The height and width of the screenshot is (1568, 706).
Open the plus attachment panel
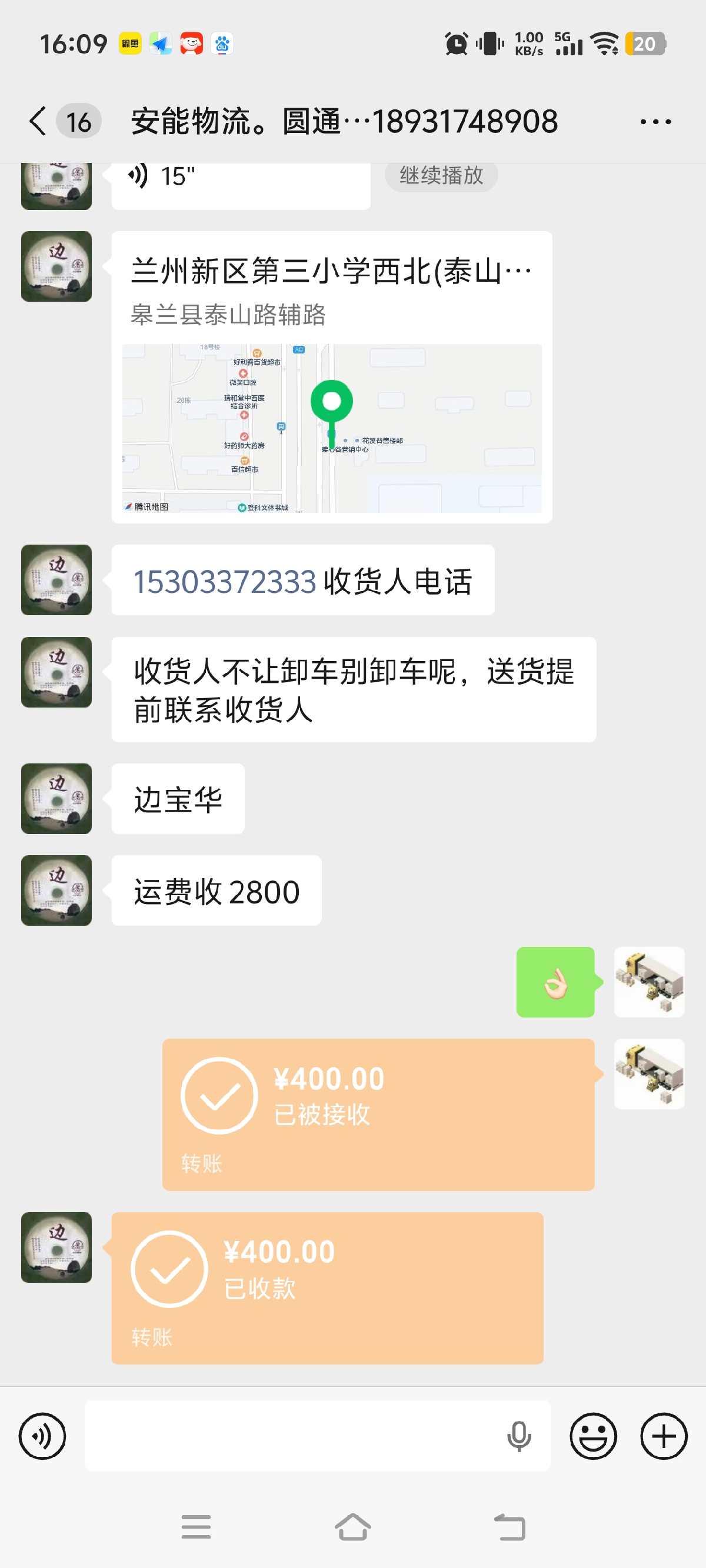click(x=664, y=1436)
